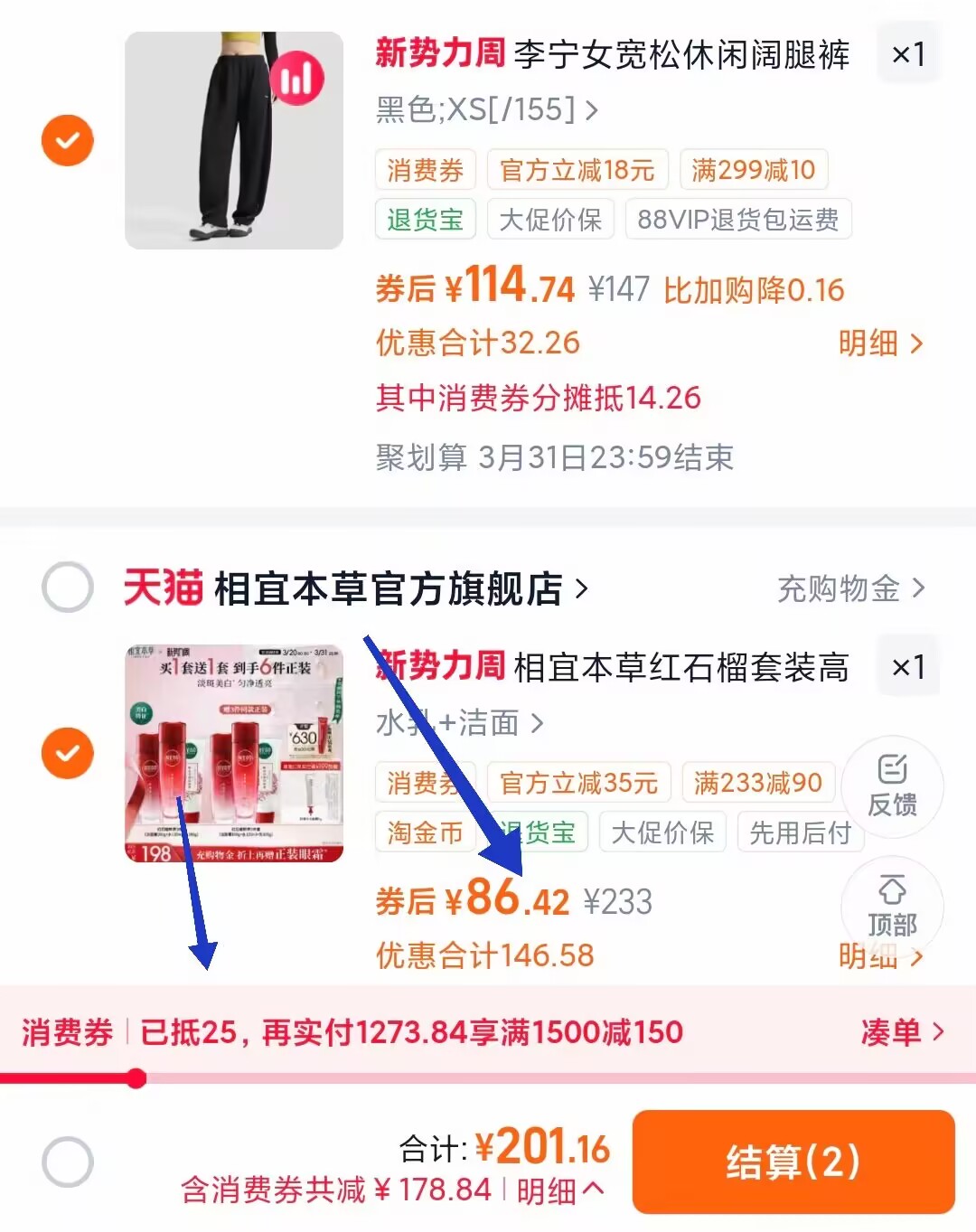Open 充购物金 top-up link
The height and width of the screenshot is (1232, 976).
(x=850, y=588)
